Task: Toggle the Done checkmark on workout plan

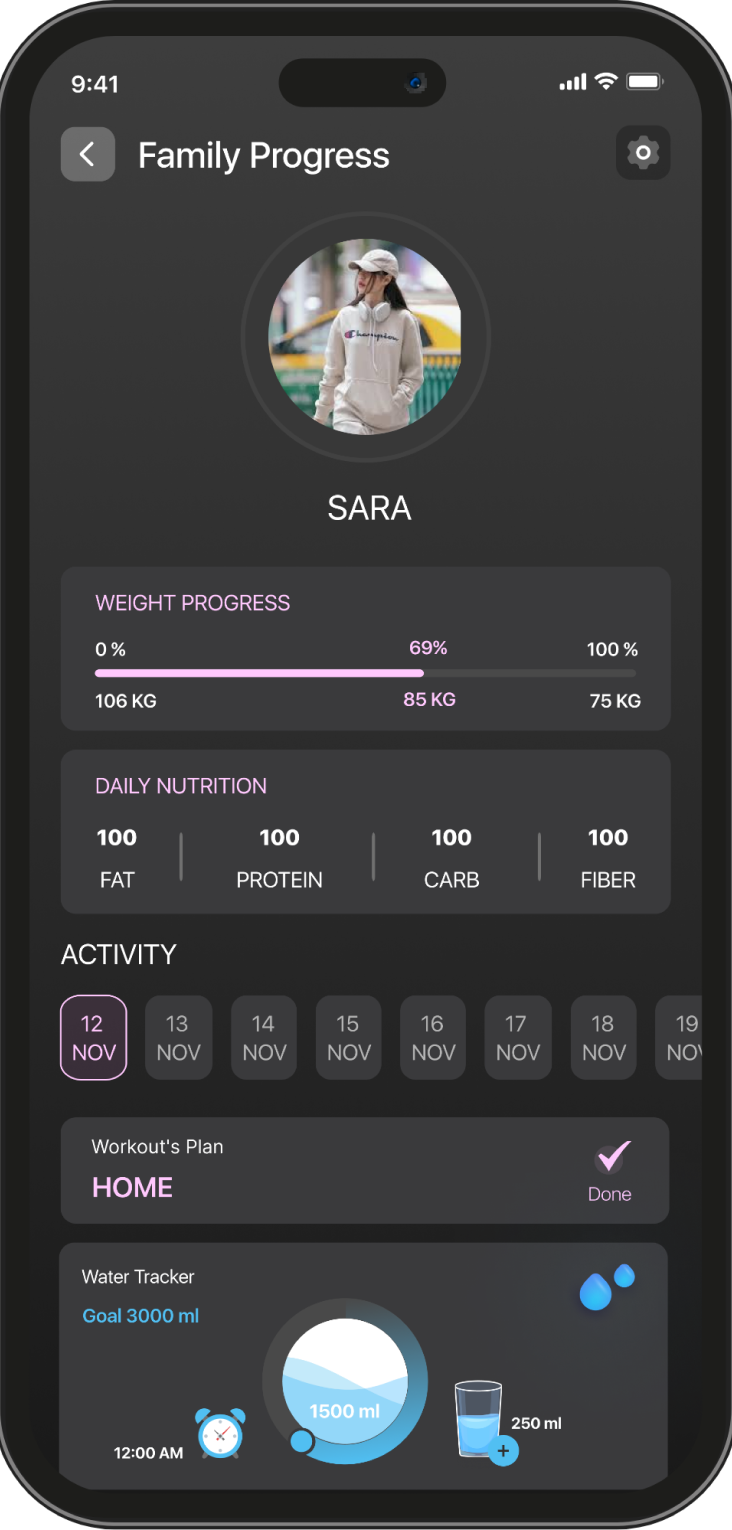Action: point(610,1160)
